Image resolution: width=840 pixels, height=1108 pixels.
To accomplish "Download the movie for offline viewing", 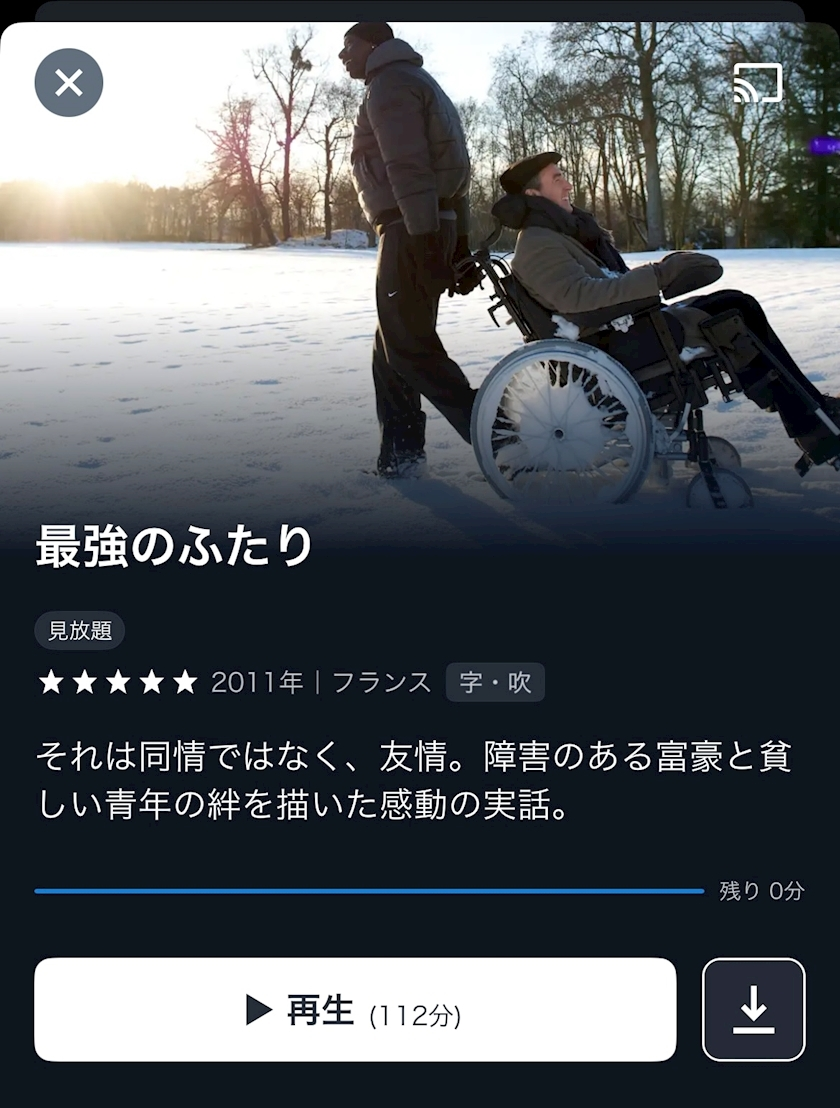I will (753, 1010).
